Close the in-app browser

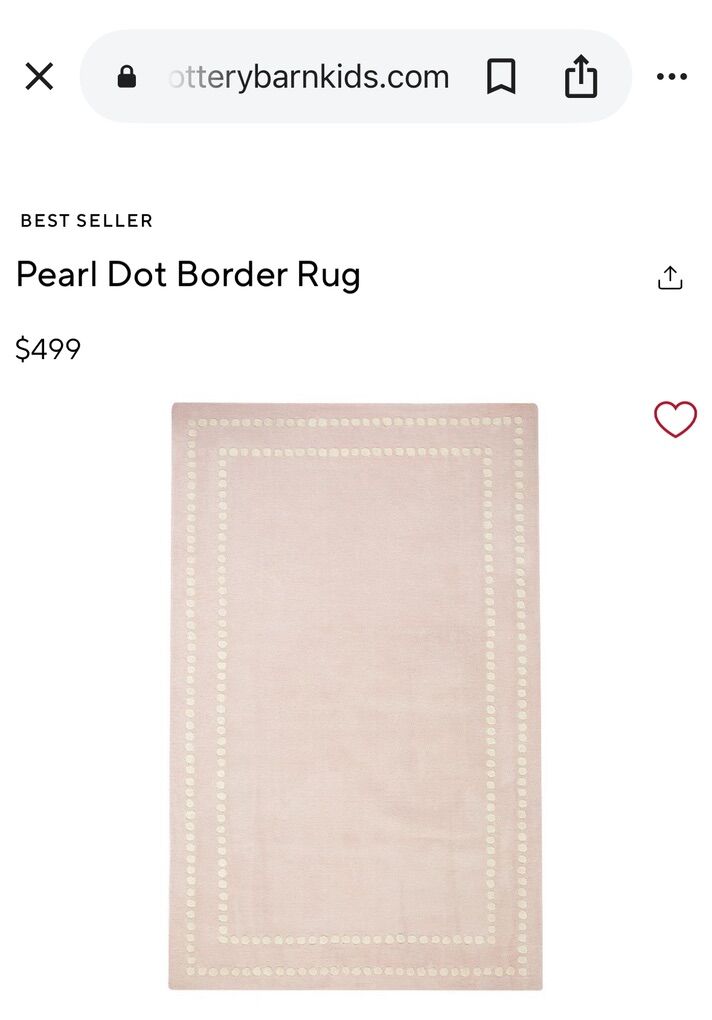[39, 76]
